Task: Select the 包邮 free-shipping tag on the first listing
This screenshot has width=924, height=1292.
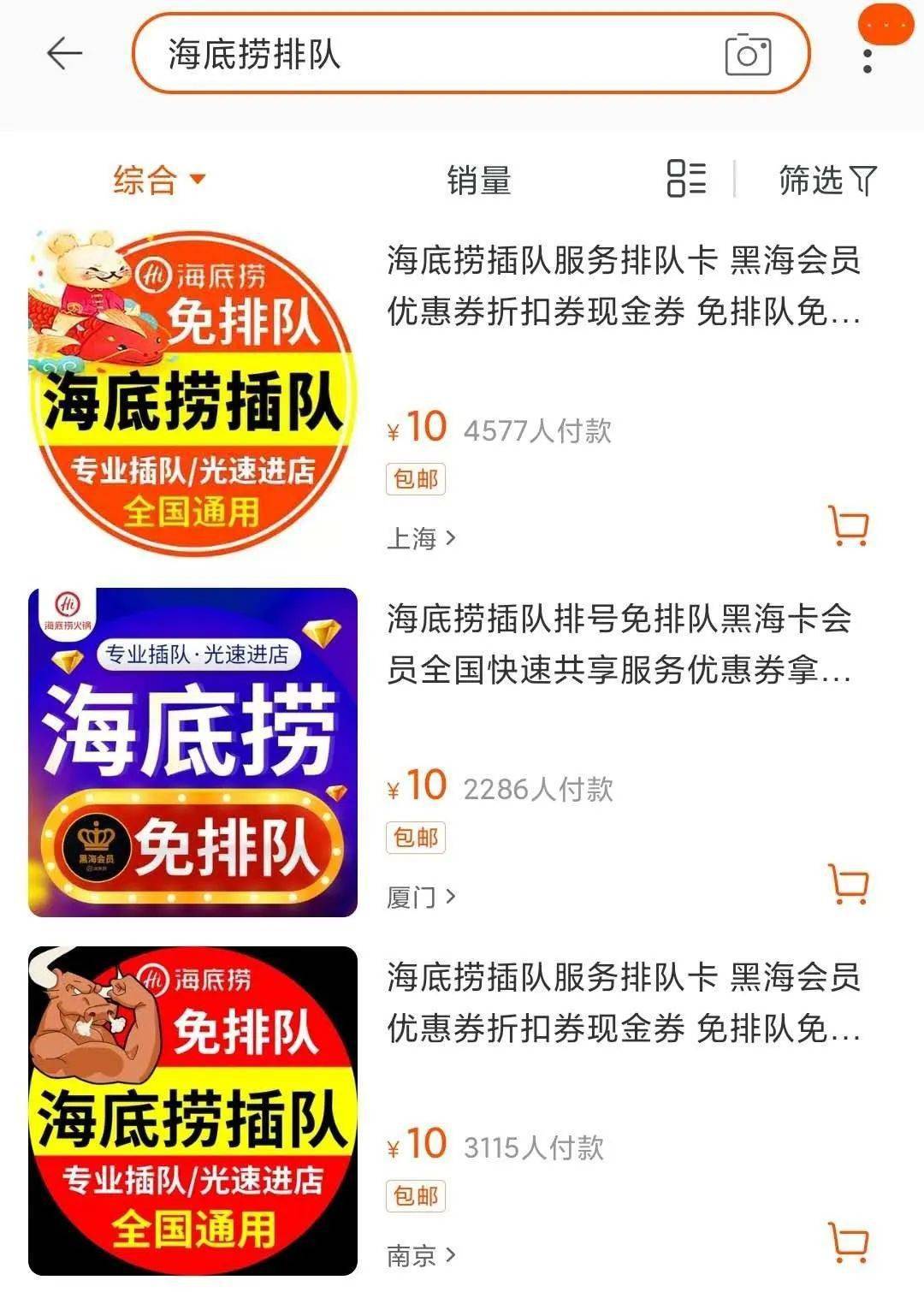Action: click(x=414, y=480)
